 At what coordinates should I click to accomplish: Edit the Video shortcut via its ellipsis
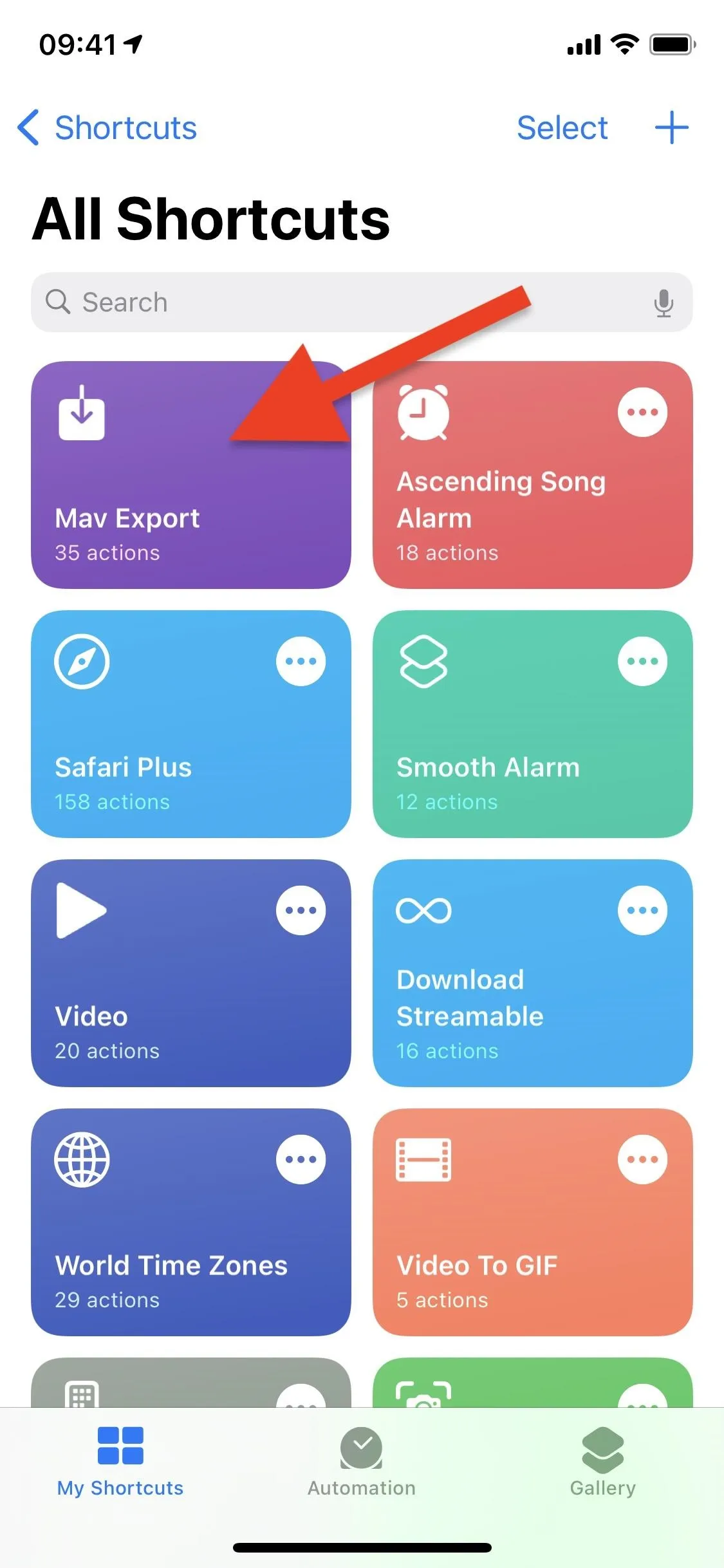301,910
